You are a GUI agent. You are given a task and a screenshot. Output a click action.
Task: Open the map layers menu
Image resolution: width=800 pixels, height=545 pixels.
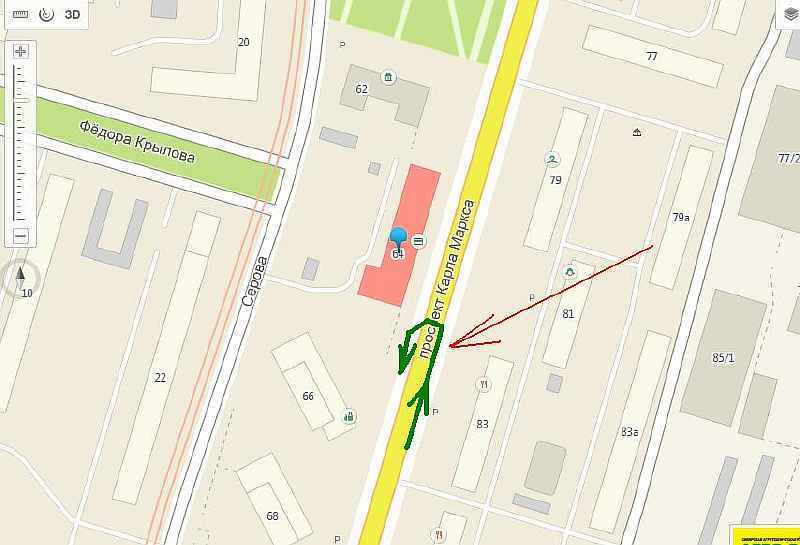coord(791,15)
